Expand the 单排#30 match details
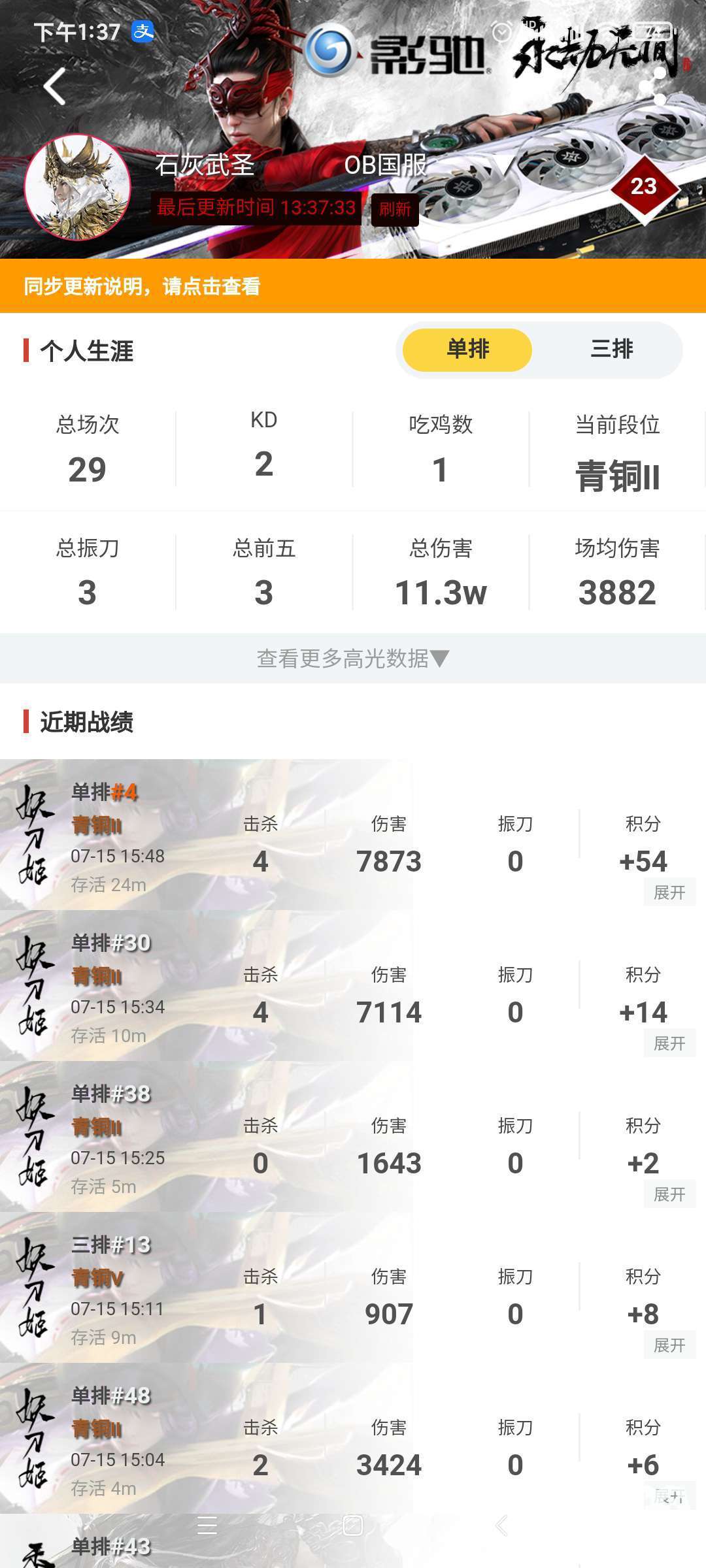Viewport: 706px width, 1568px height. 669,1043
